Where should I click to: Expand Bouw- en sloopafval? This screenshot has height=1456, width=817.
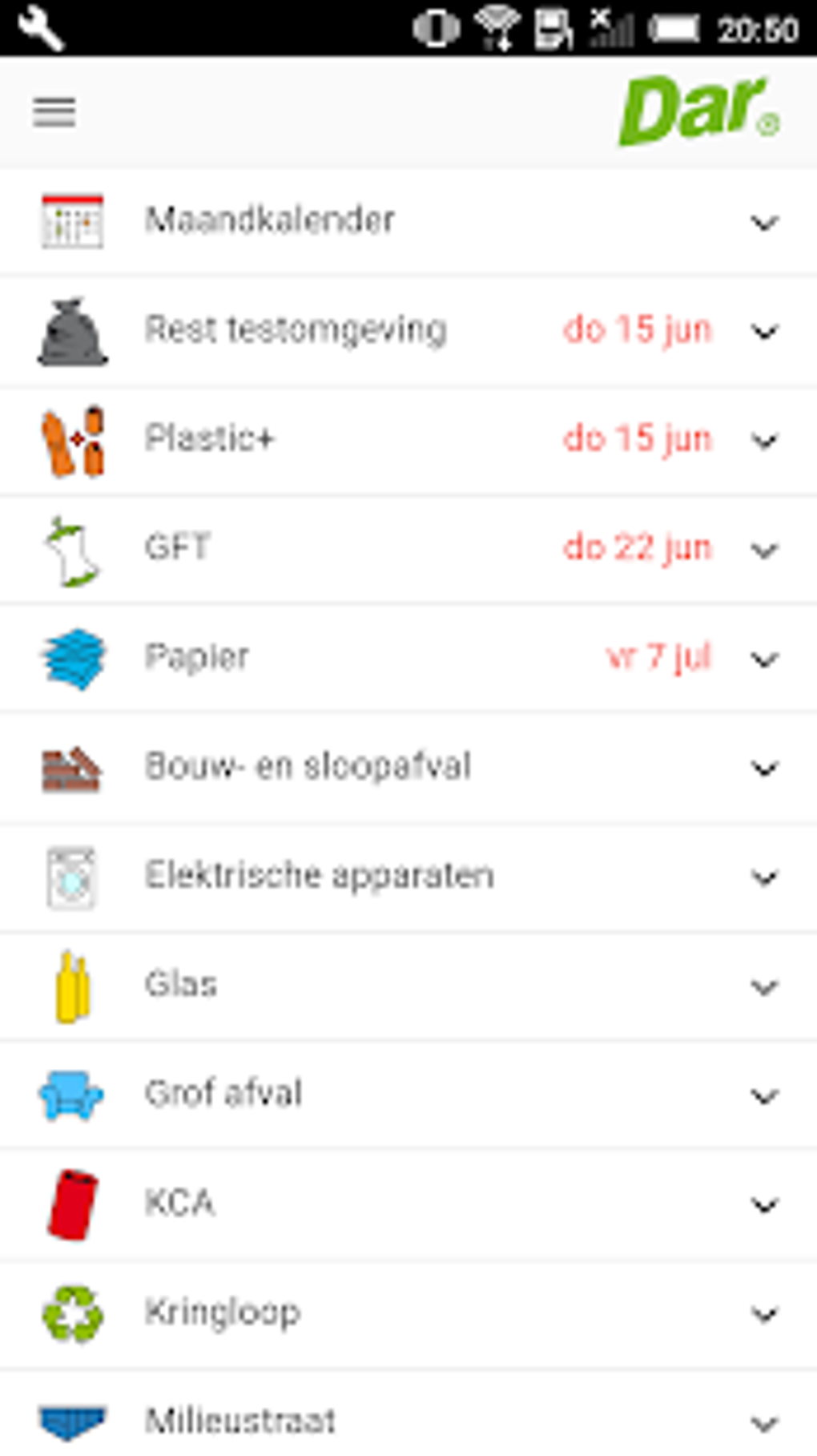[408, 767]
